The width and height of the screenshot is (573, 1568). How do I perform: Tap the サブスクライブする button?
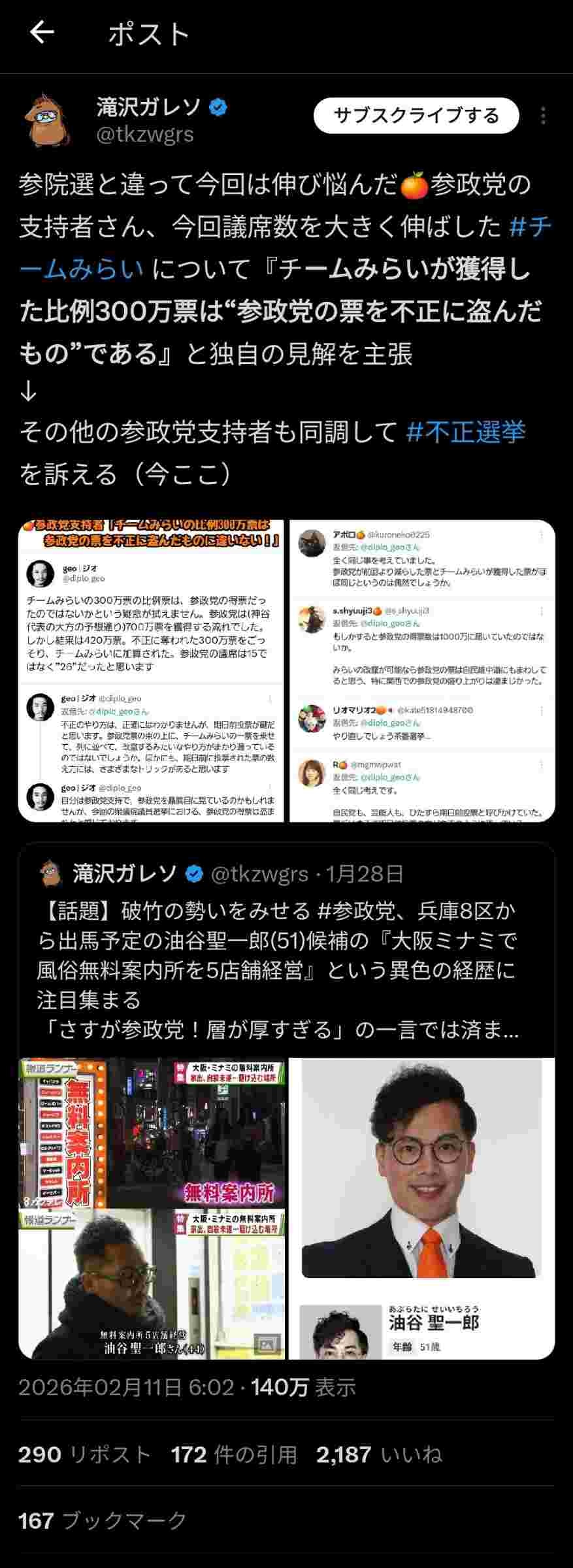[416, 116]
